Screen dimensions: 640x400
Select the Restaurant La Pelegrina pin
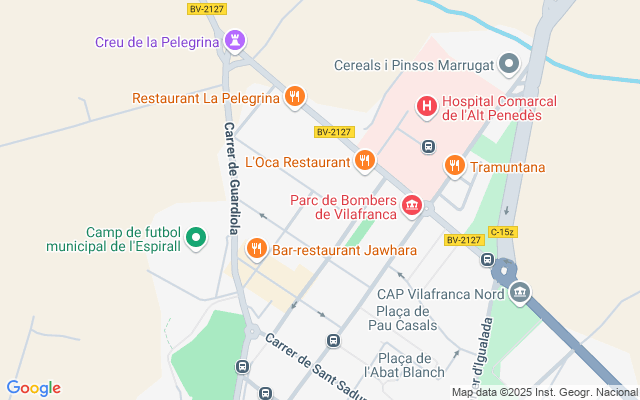click(294, 97)
